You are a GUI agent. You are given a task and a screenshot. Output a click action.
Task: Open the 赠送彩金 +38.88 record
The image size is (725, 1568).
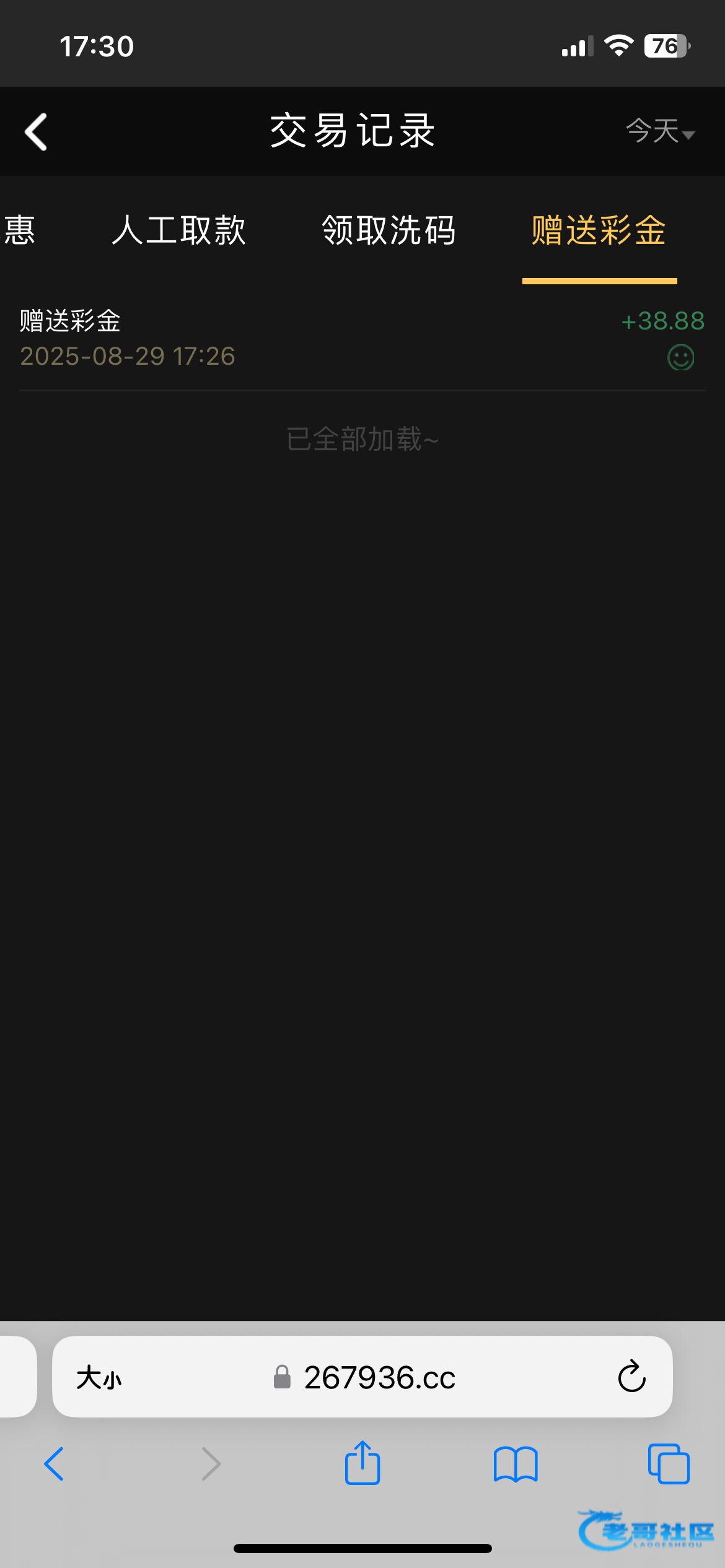[362, 339]
